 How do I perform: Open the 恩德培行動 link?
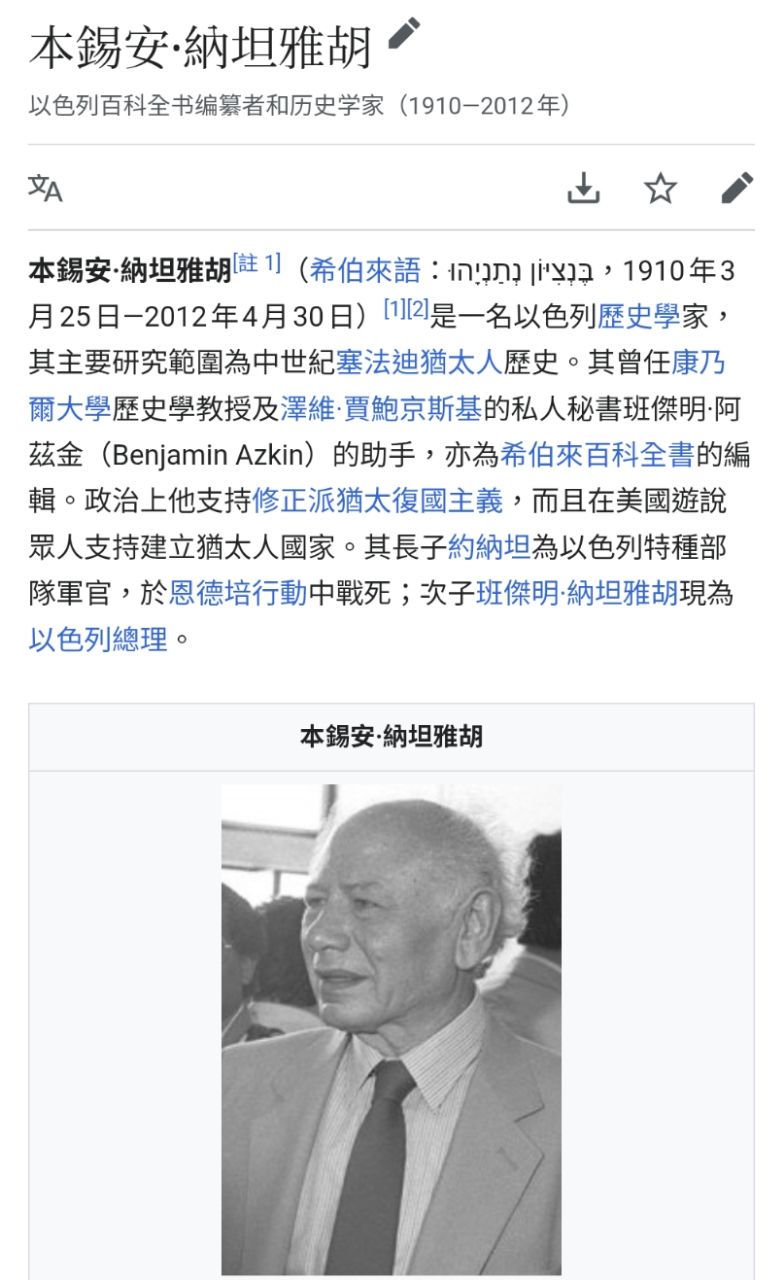tap(238, 593)
